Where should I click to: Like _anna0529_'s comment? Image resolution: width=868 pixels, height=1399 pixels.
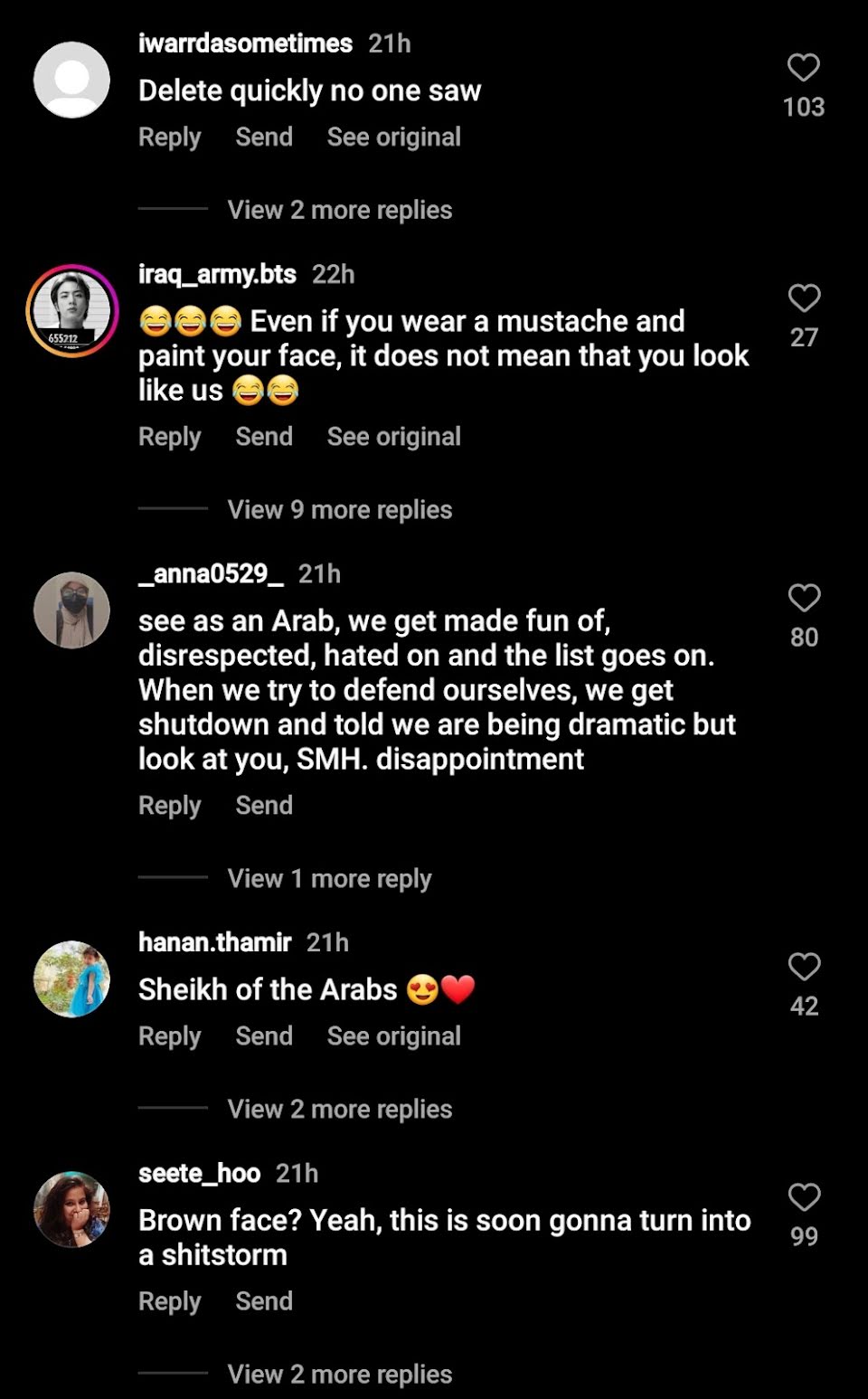pyautogui.click(x=803, y=598)
